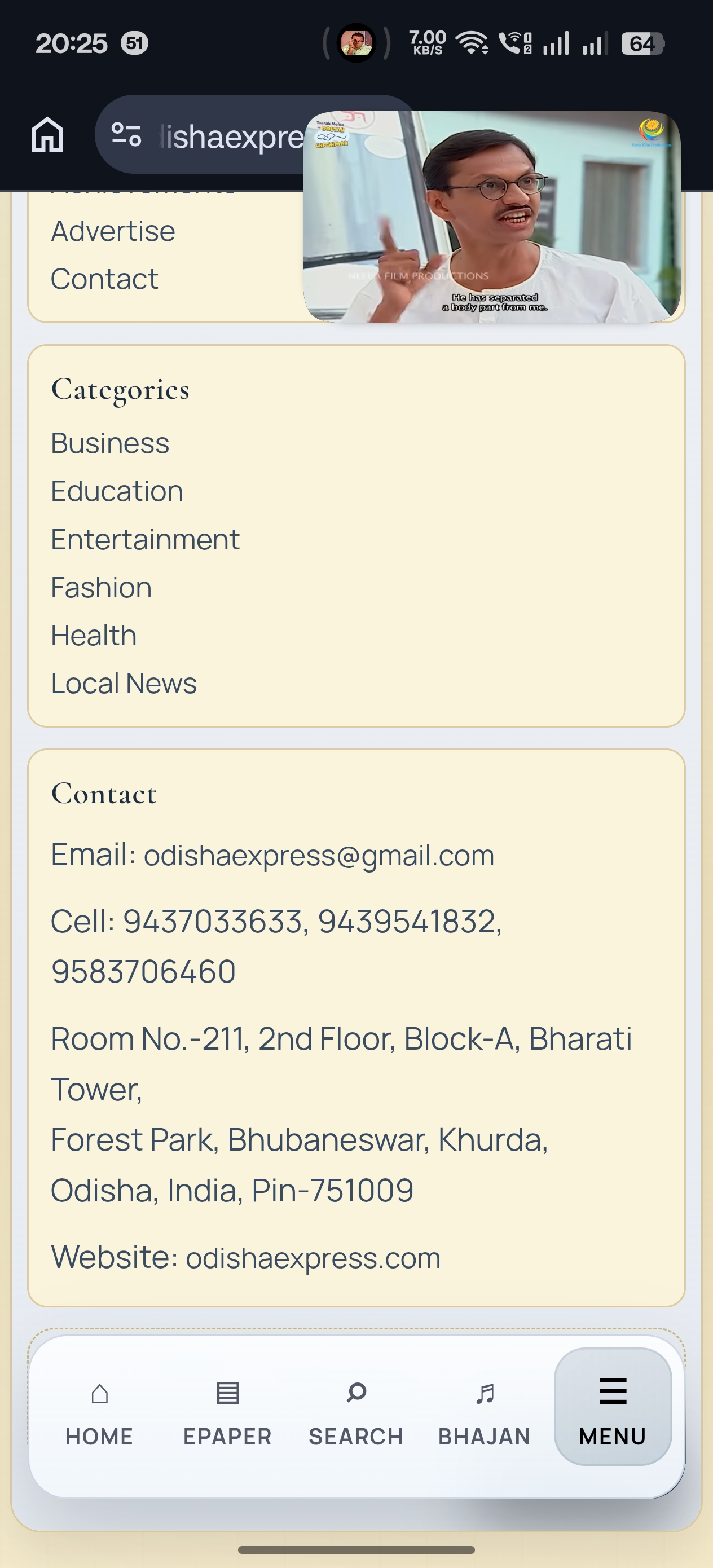Open the Health category
713x1568 pixels.
tap(94, 636)
